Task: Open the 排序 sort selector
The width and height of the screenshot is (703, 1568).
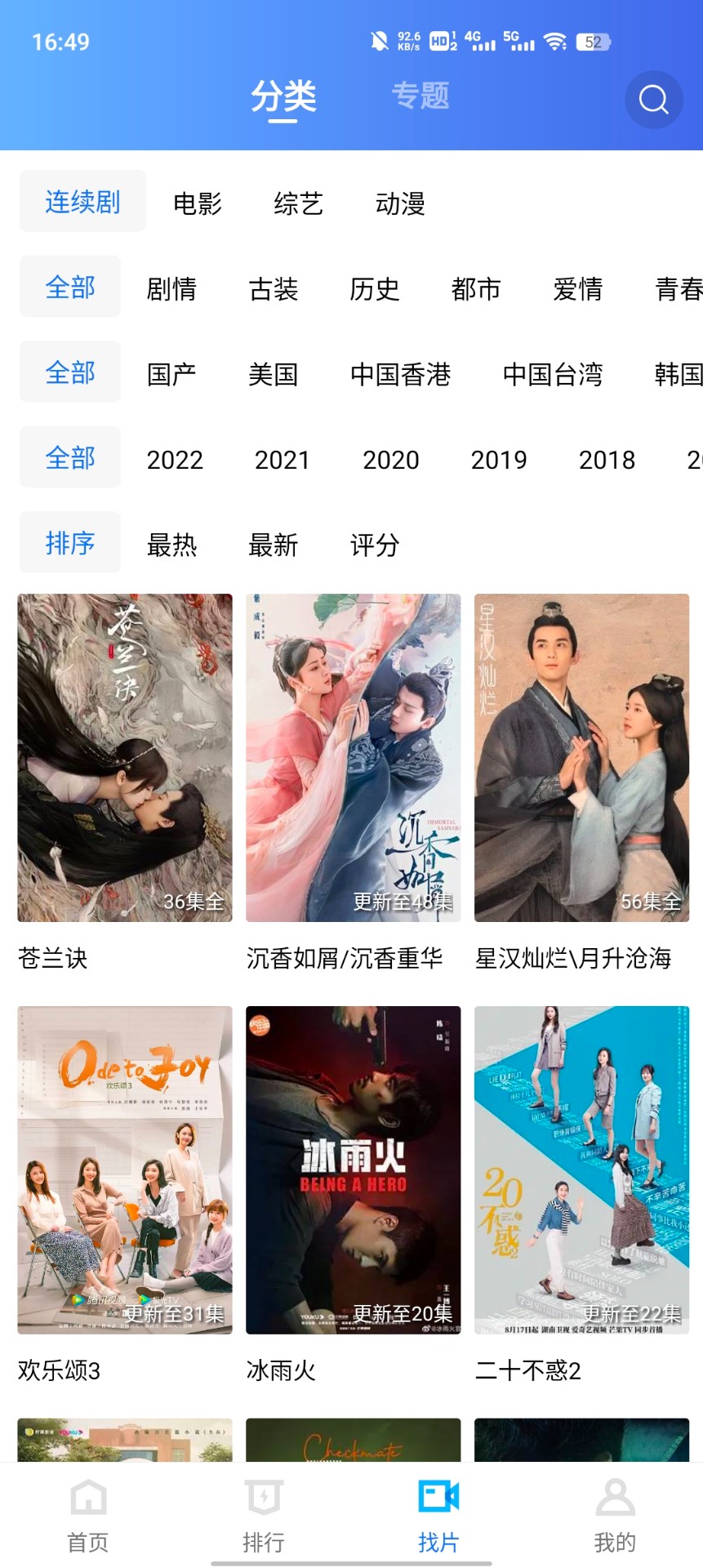Action: (69, 542)
